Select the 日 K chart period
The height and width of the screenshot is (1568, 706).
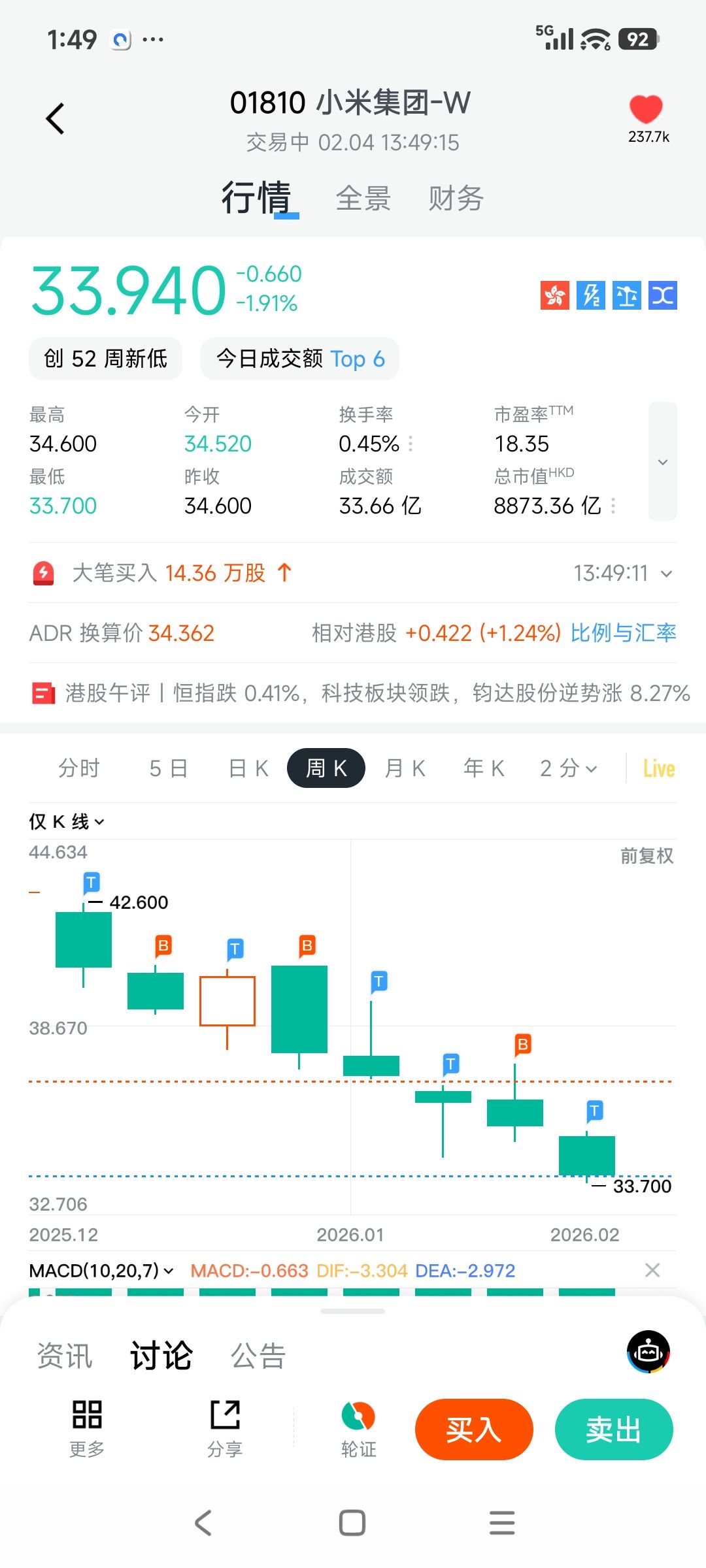[x=248, y=768]
